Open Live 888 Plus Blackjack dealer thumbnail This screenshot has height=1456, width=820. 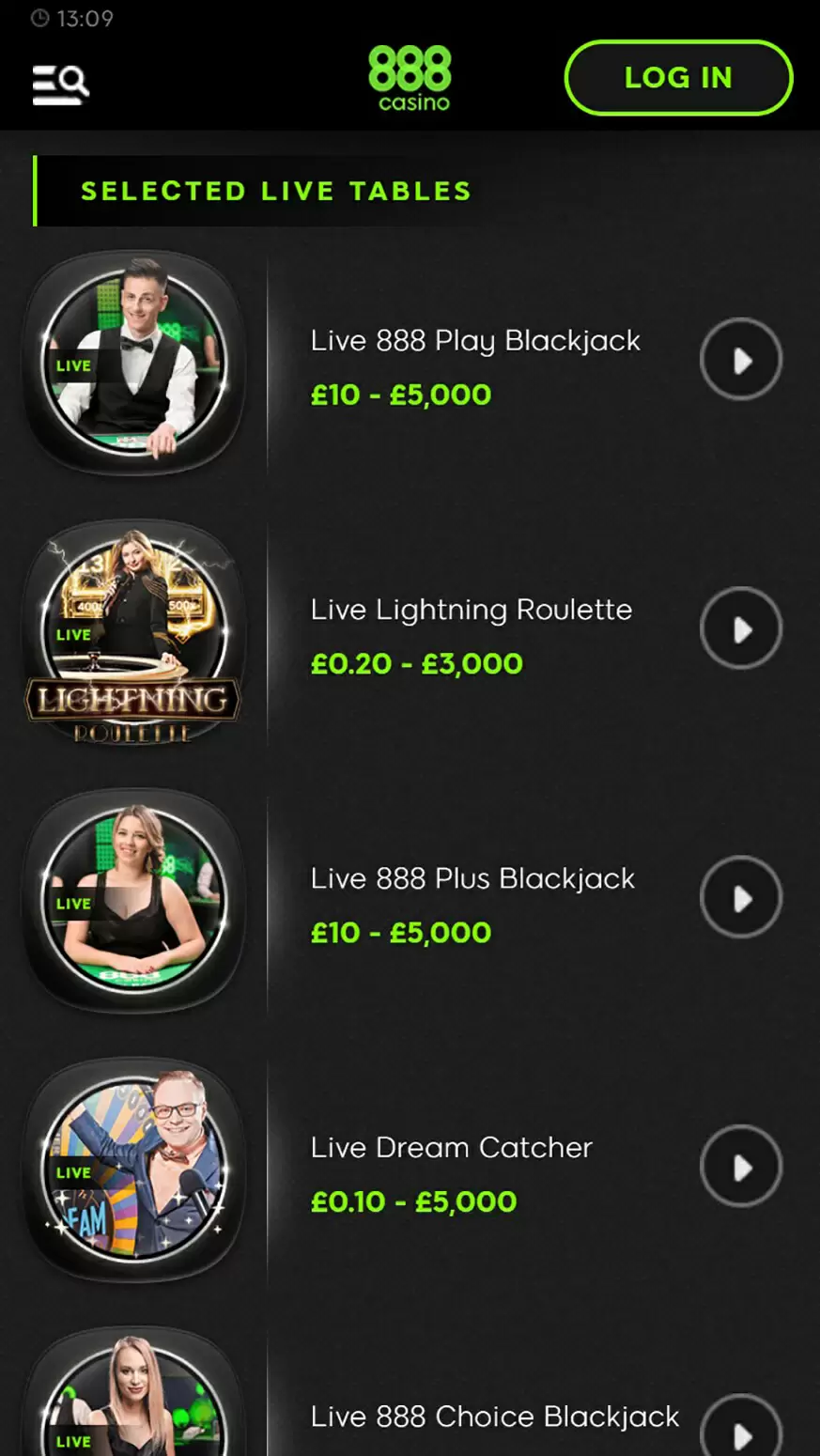coord(134,902)
